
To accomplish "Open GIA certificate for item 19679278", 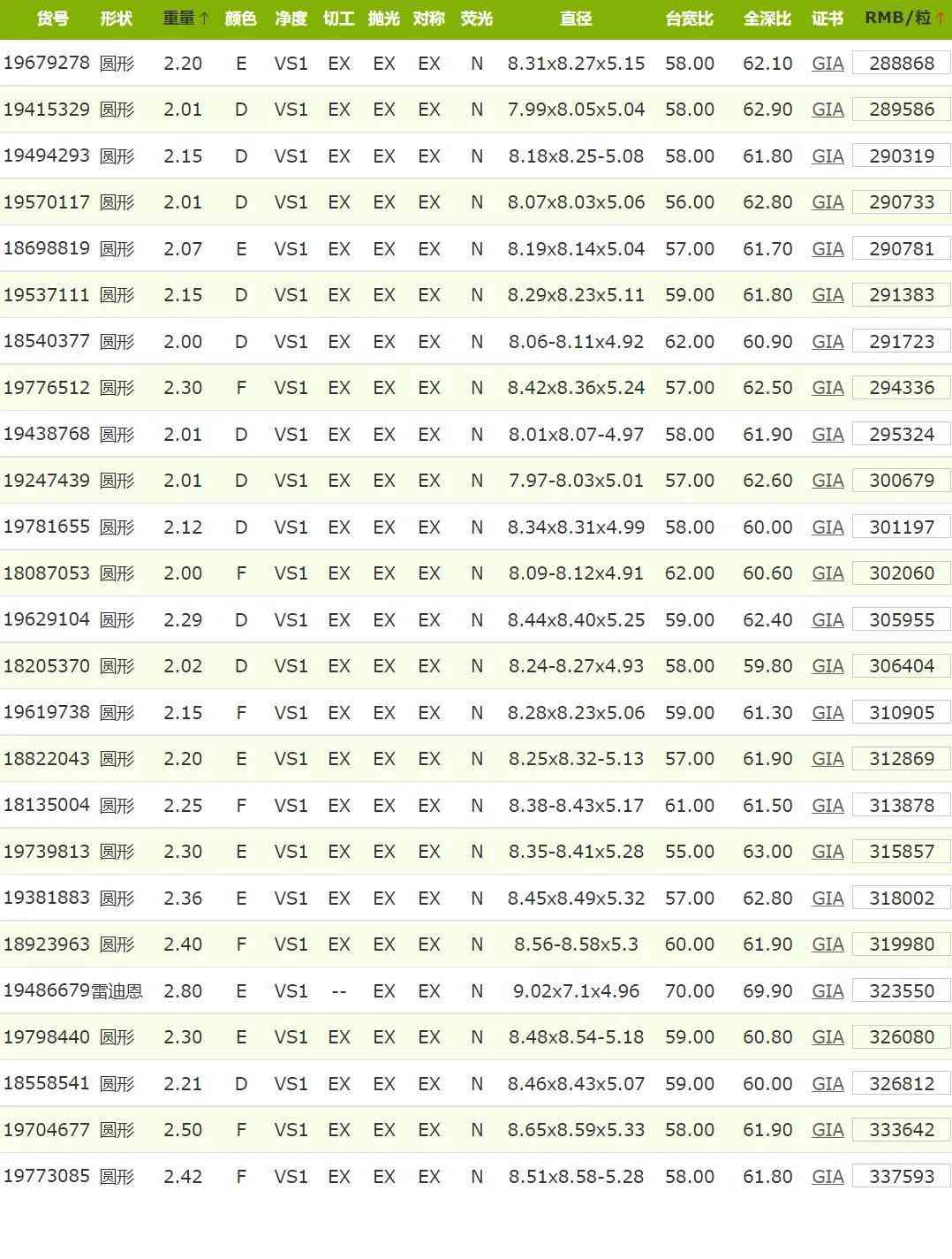I will (827, 64).
